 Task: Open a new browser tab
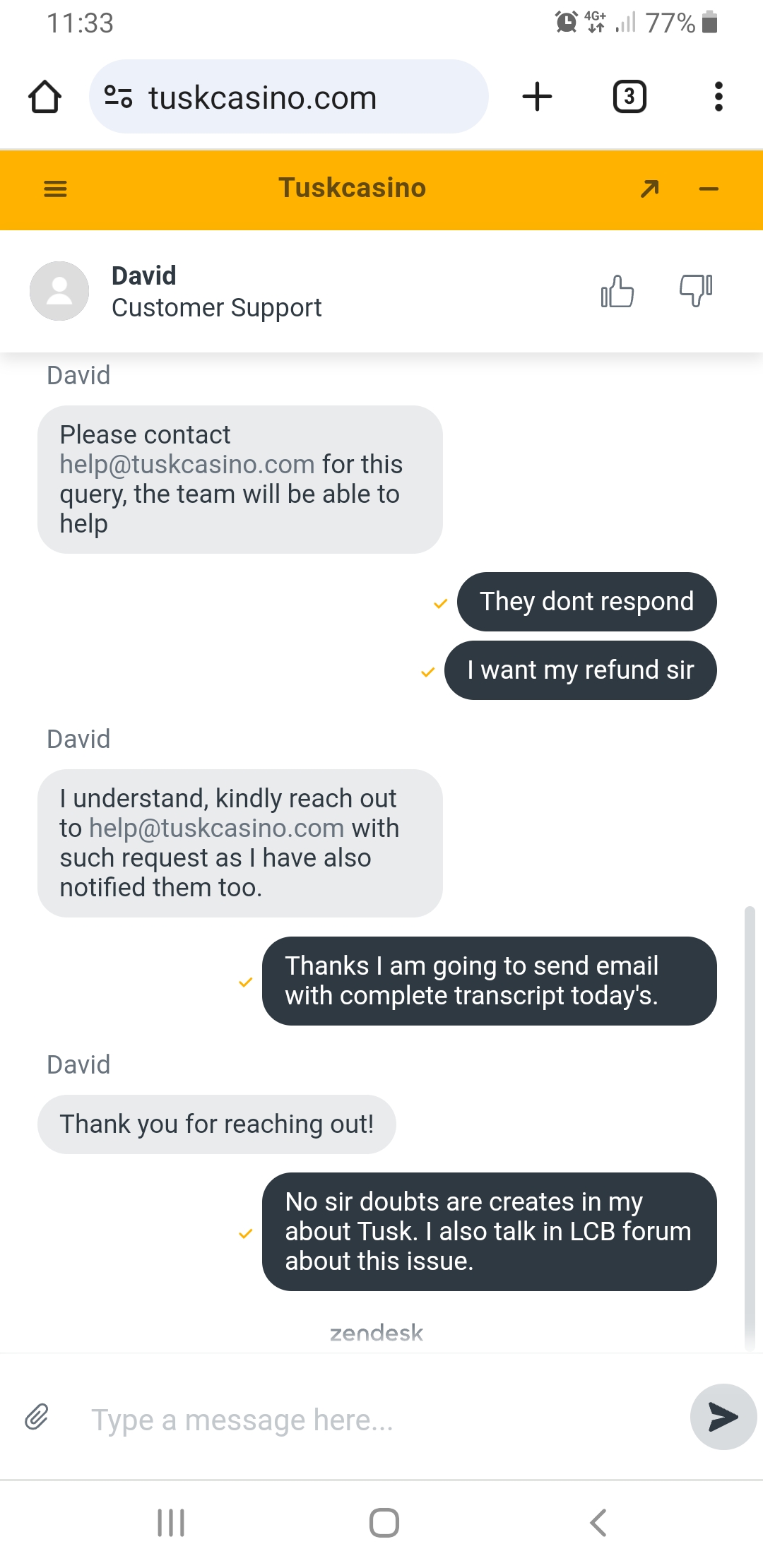pos(537,97)
